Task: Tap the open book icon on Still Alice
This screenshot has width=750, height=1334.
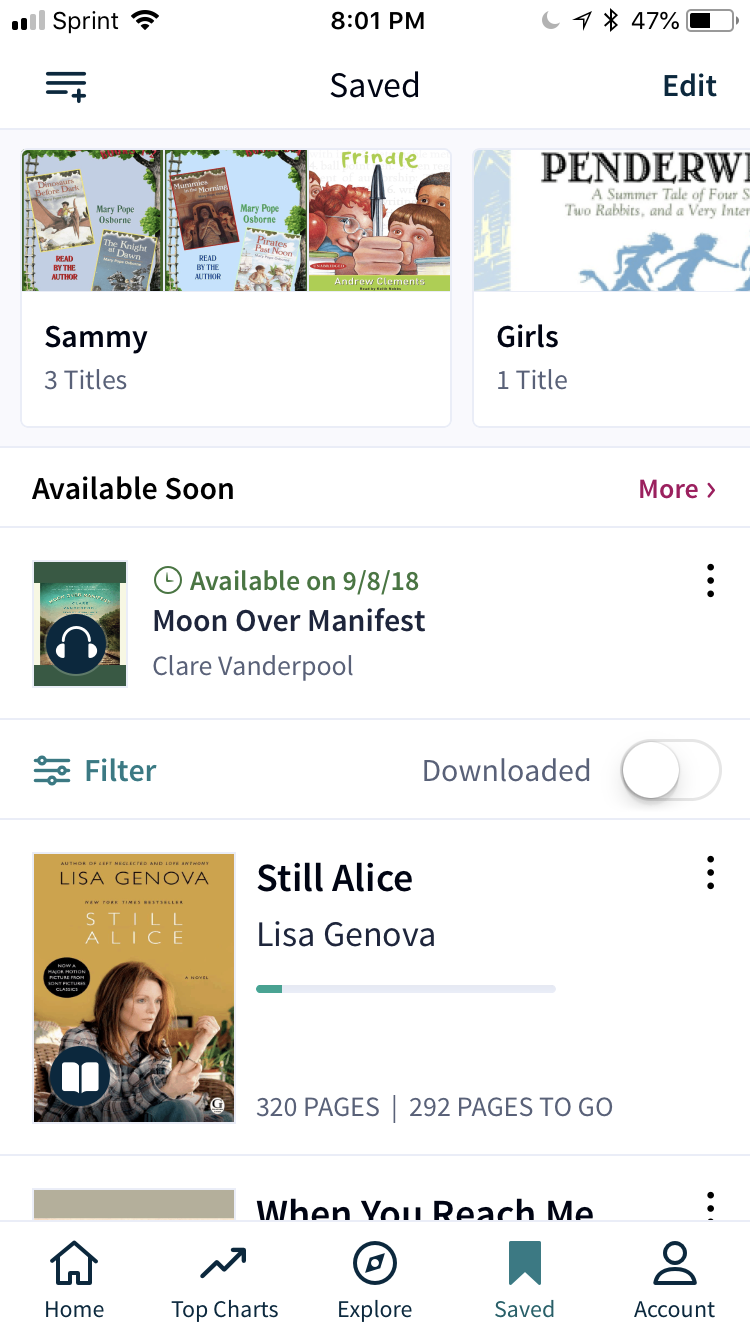Action: [82, 1076]
